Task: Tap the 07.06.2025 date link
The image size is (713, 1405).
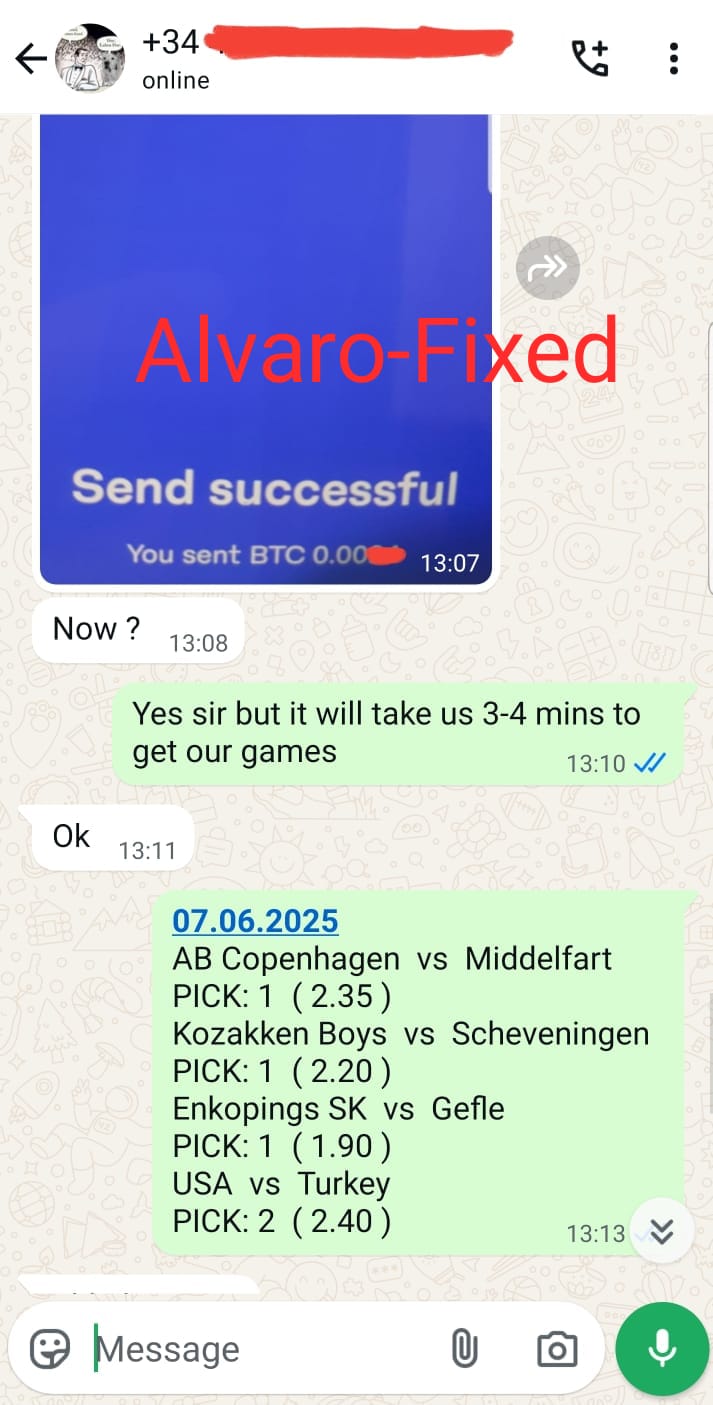Action: (x=255, y=921)
